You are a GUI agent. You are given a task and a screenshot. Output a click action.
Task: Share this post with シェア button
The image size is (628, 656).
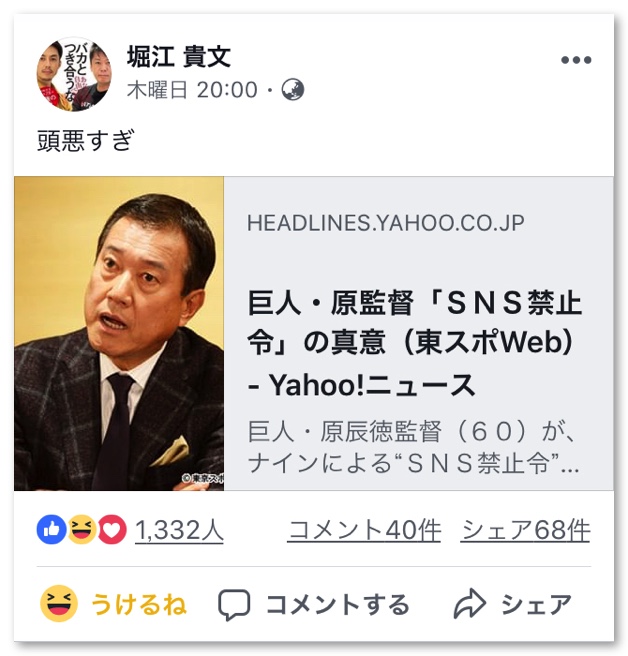click(x=512, y=604)
